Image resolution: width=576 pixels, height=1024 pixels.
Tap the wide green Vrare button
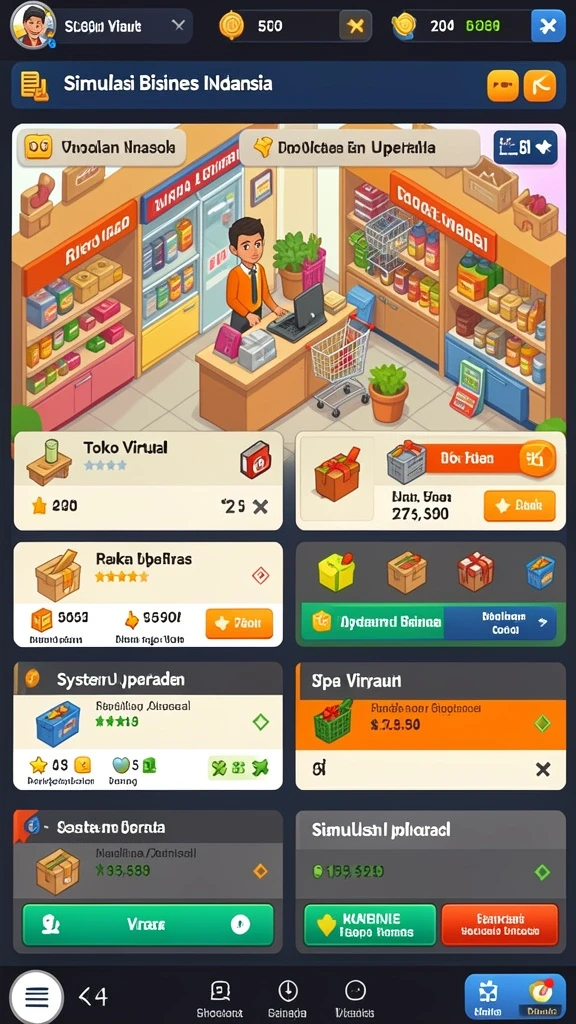148,924
